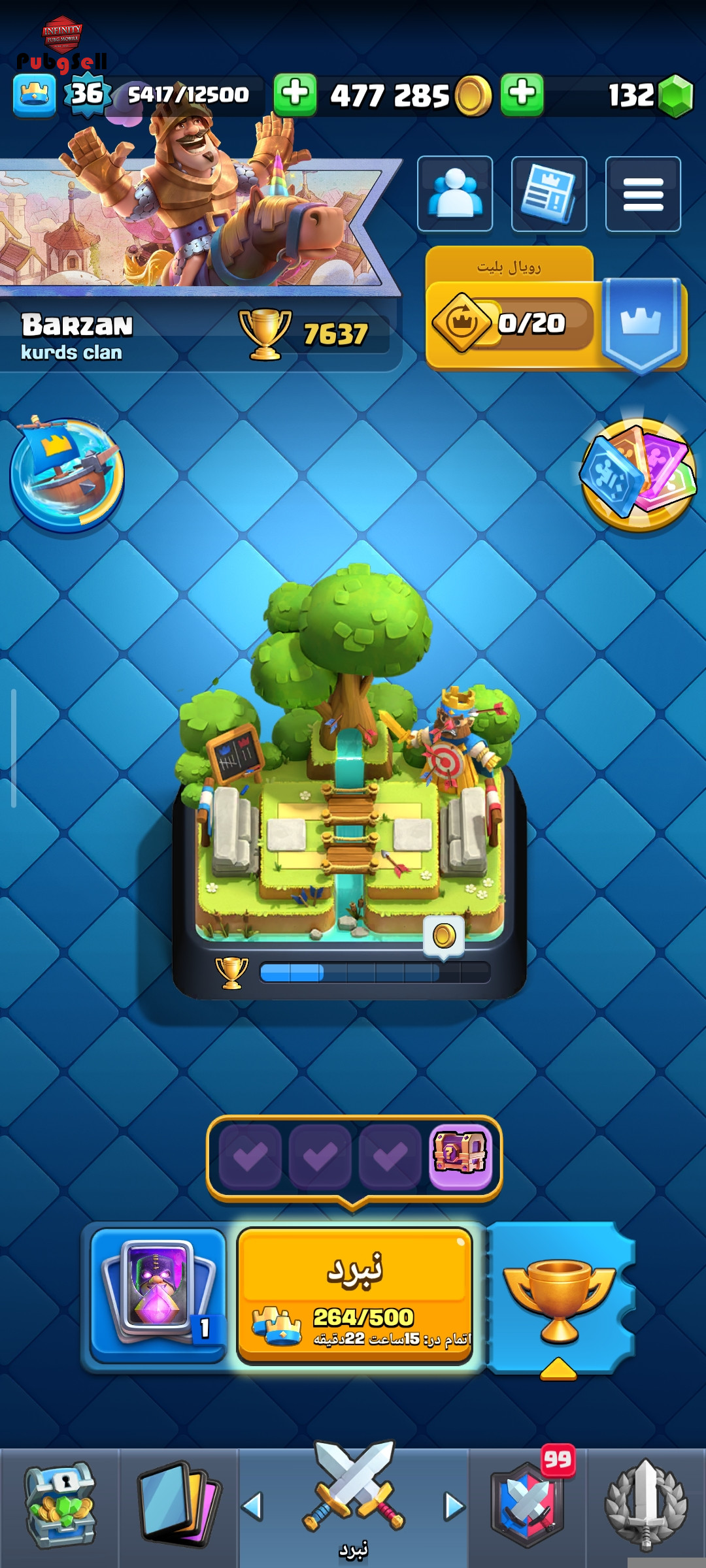
Task: Start a match with the yellow battle button
Action: point(354,1294)
